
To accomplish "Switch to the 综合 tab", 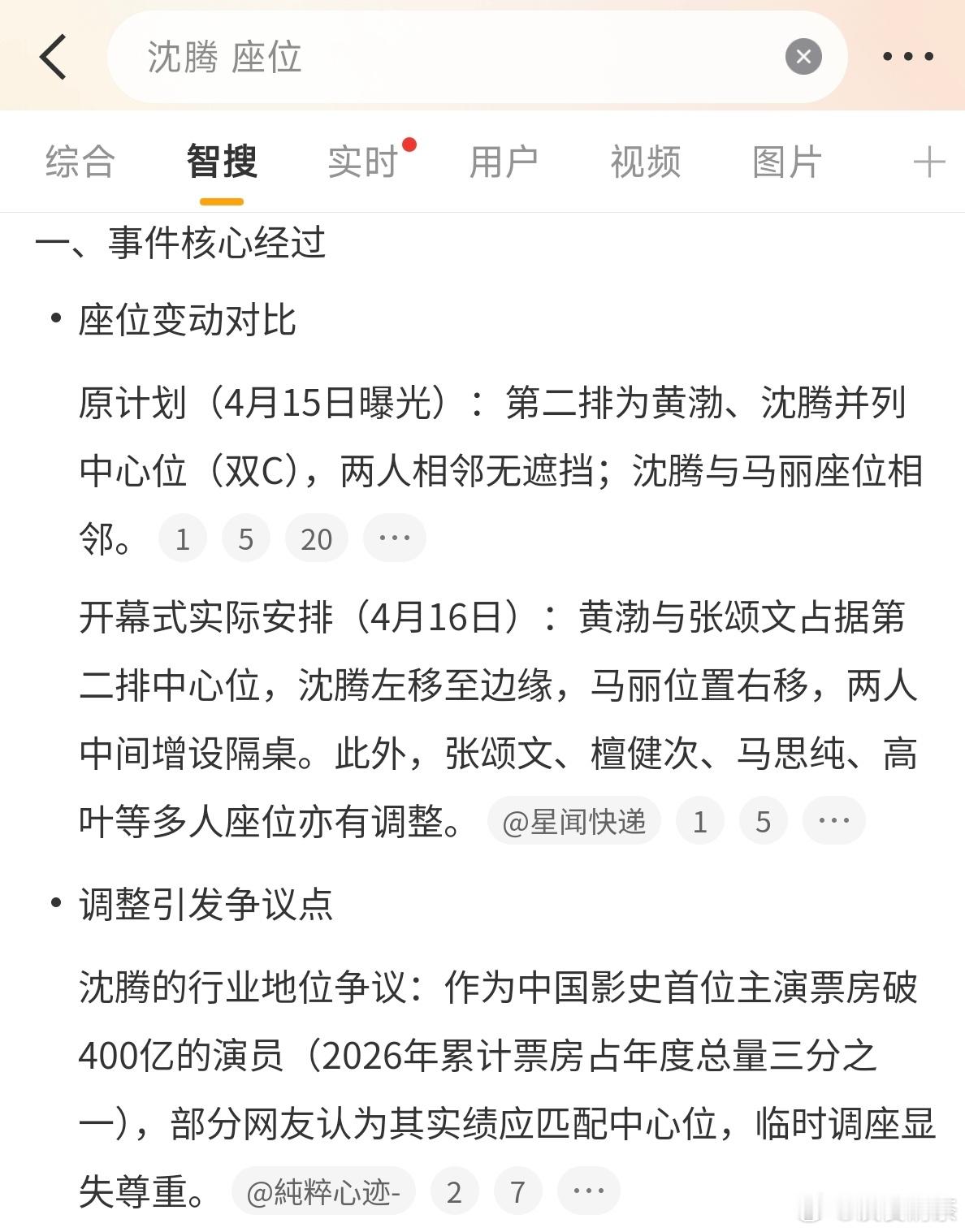I will [80, 162].
